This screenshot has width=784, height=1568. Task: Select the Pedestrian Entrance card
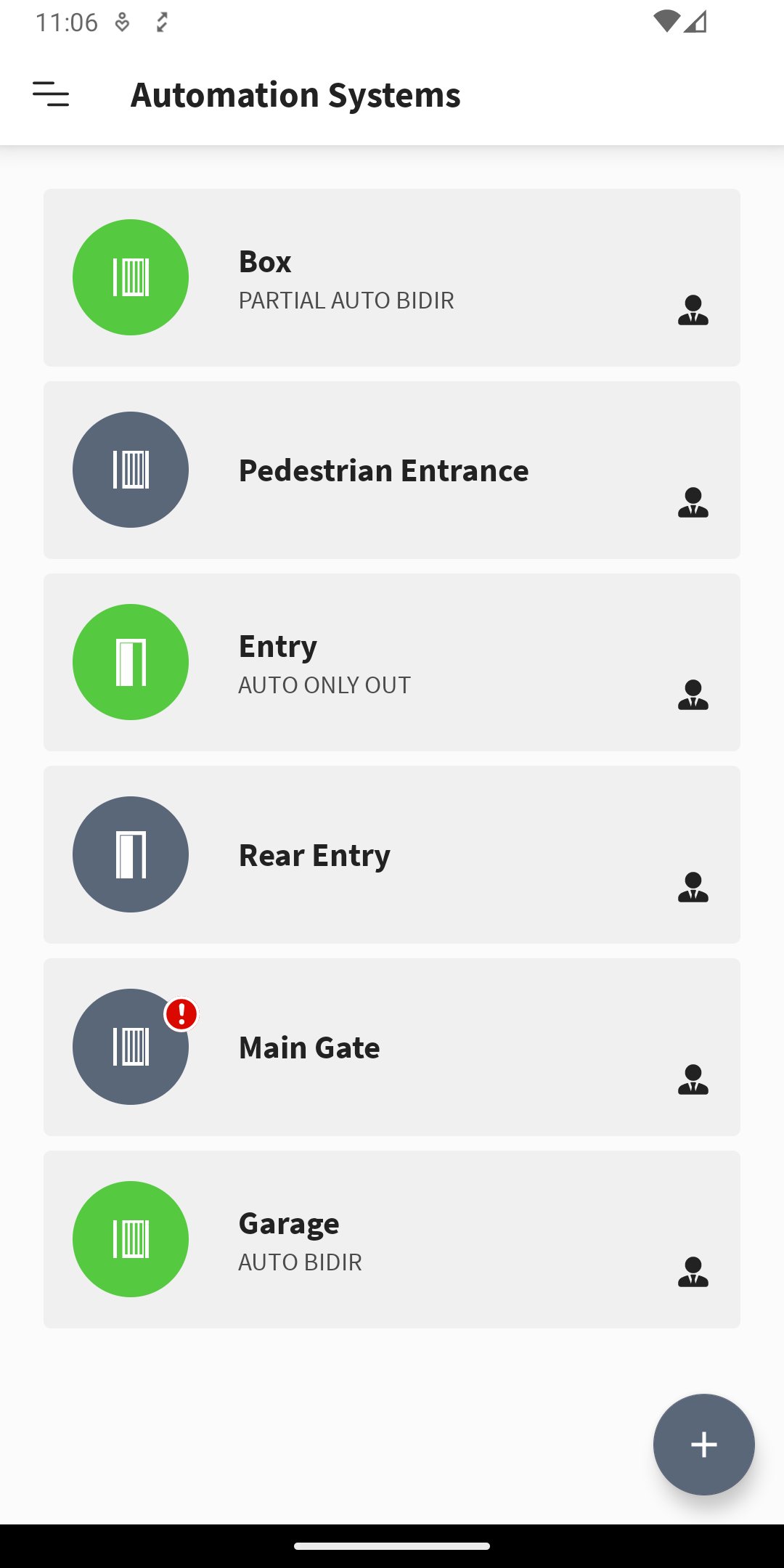click(x=392, y=470)
